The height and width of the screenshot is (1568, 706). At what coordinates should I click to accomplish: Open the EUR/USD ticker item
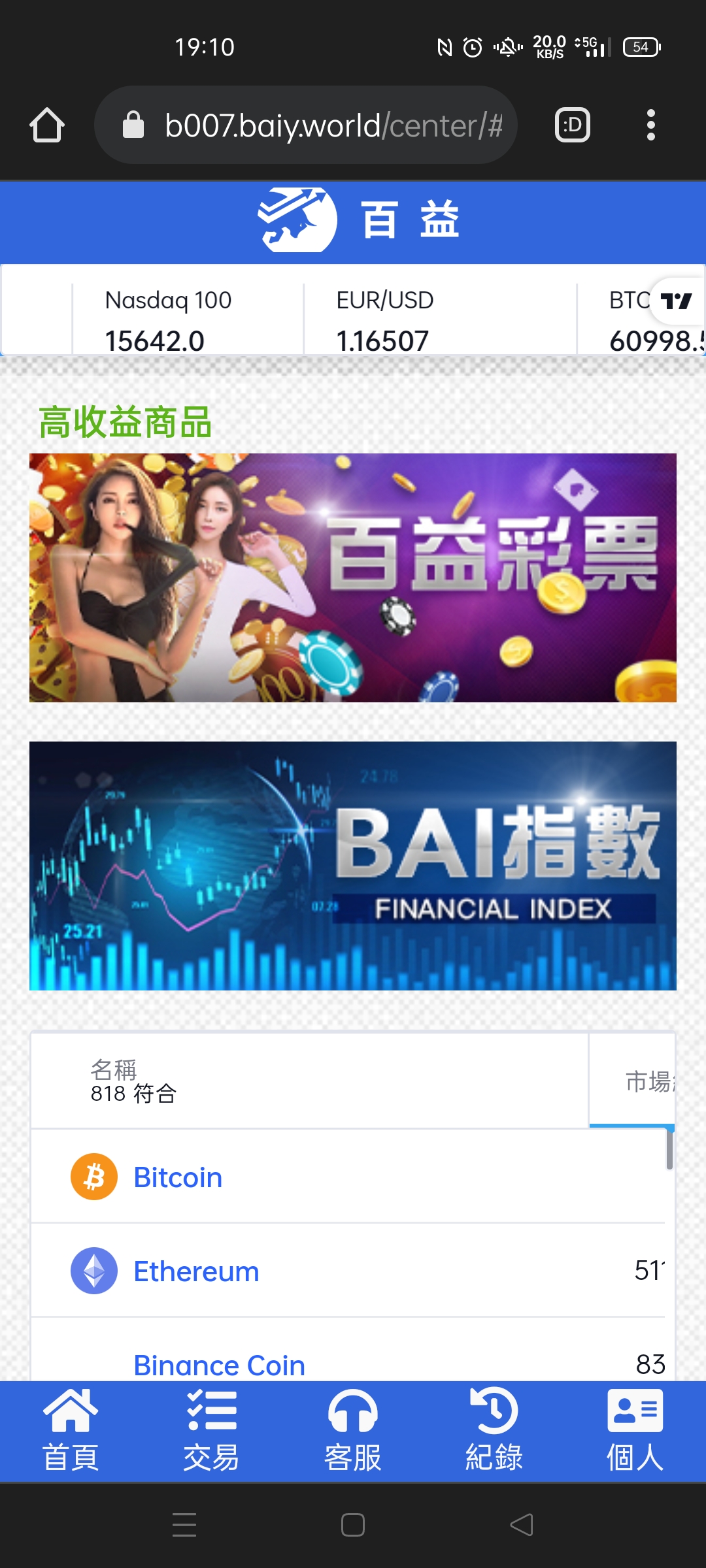[440, 320]
